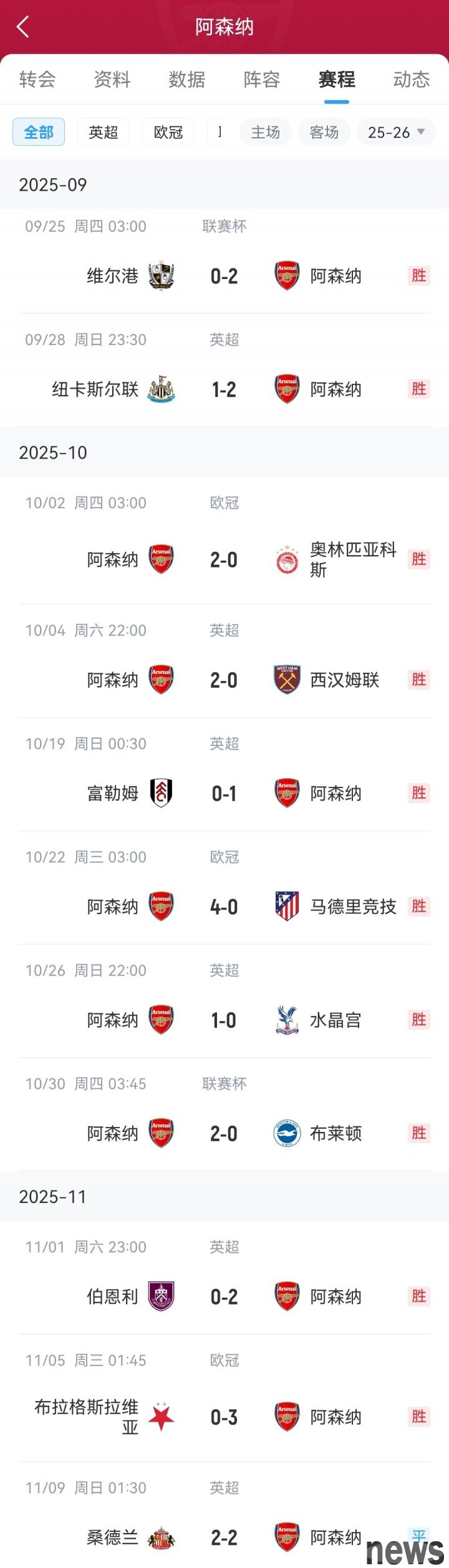View the 富勒姆 vs 阿森纳 match
This screenshot has height=1568, width=449.
coord(224,793)
